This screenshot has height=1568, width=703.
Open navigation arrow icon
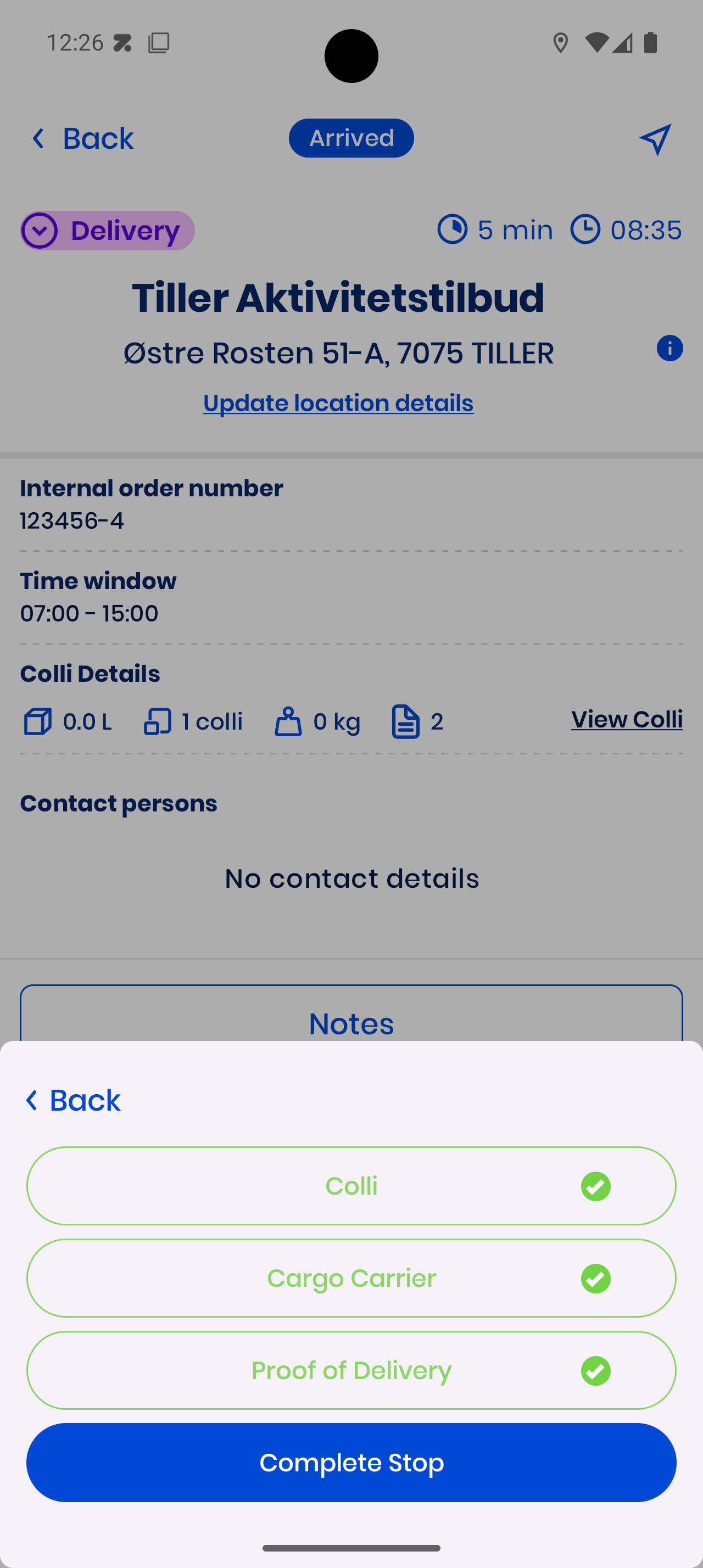coord(655,139)
